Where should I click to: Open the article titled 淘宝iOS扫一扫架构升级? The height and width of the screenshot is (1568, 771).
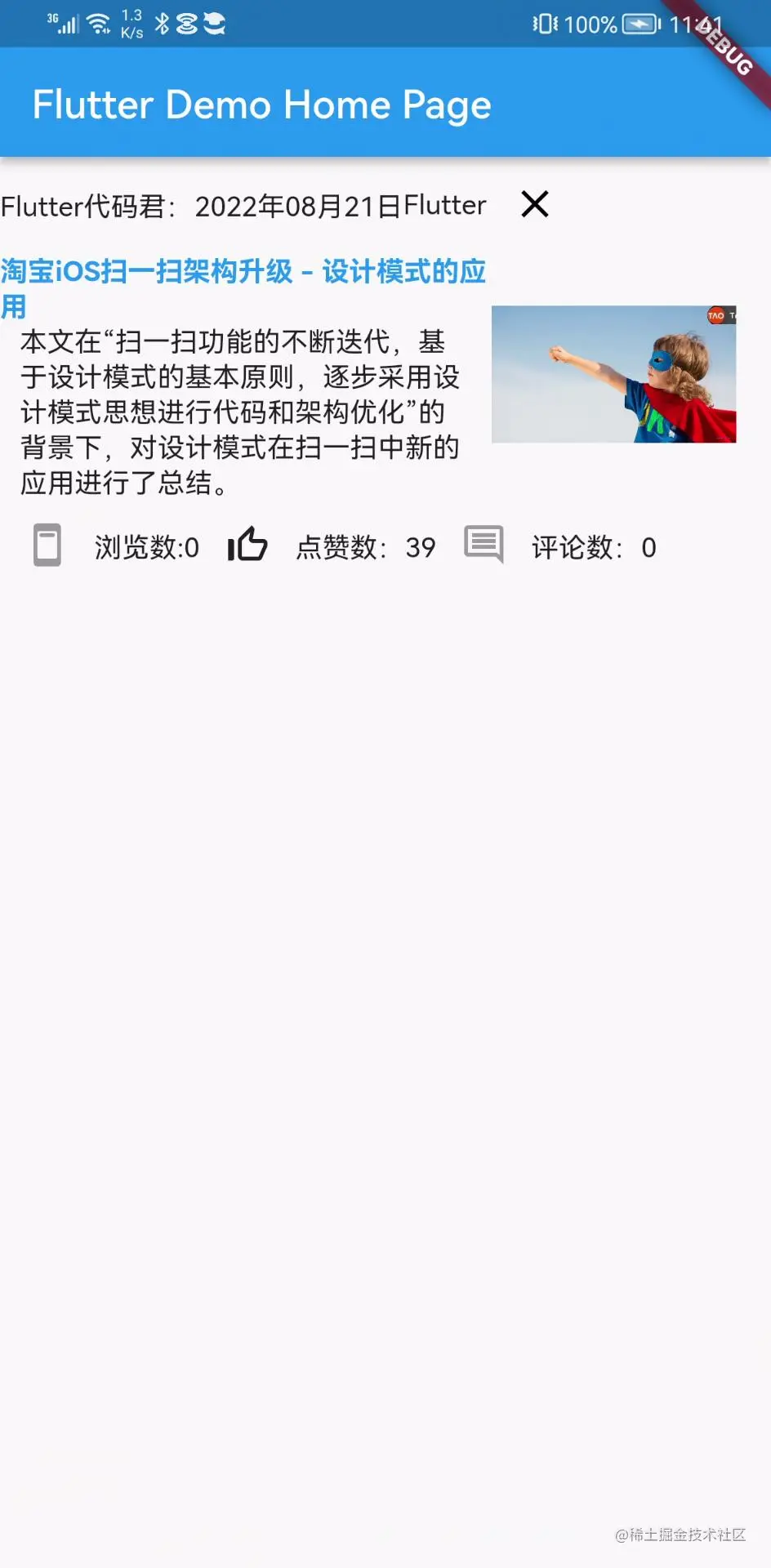click(243, 272)
